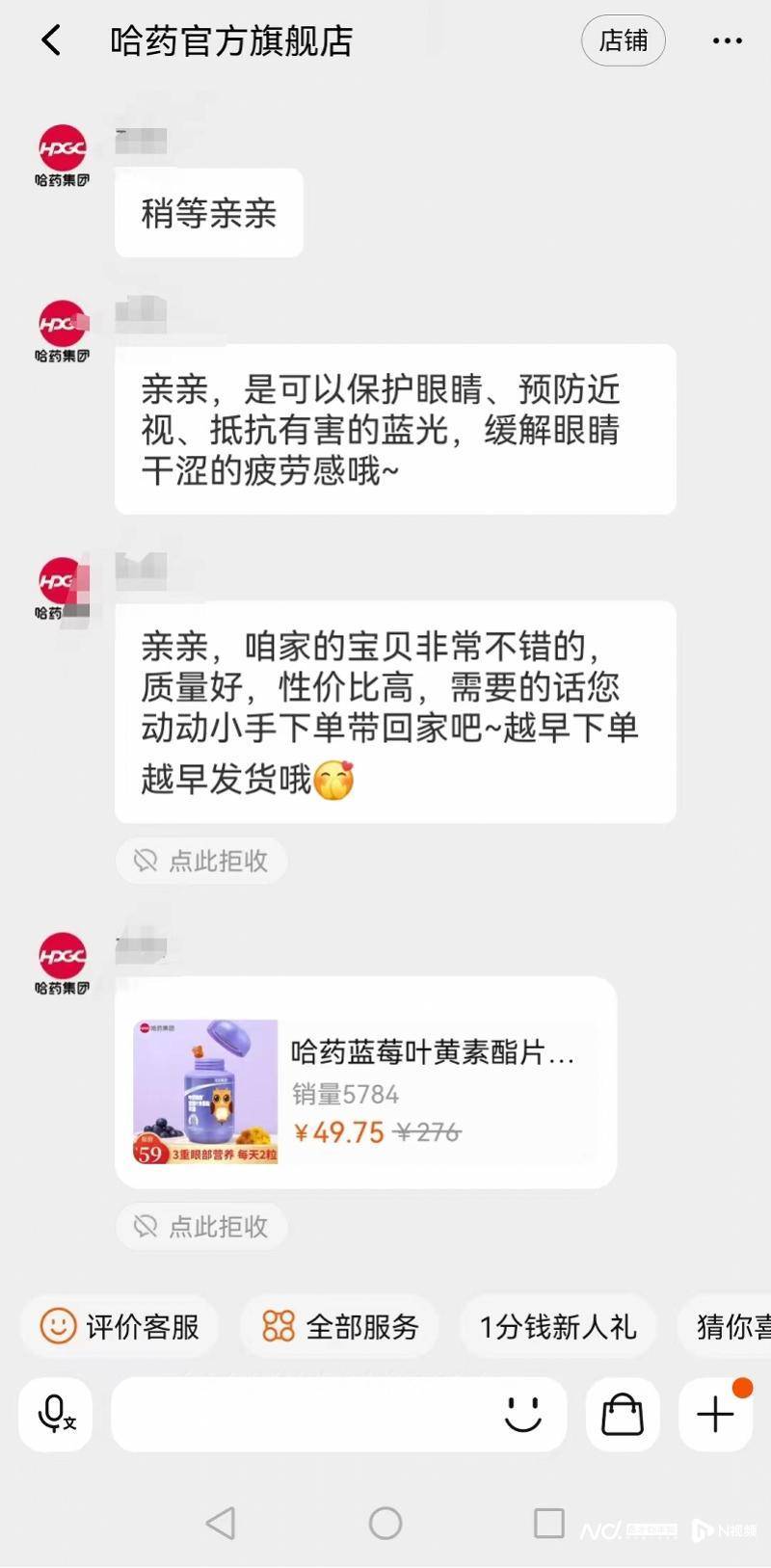Tap 点此拒收 under the product card
Screen dimensions: 771x1568
(201, 1226)
